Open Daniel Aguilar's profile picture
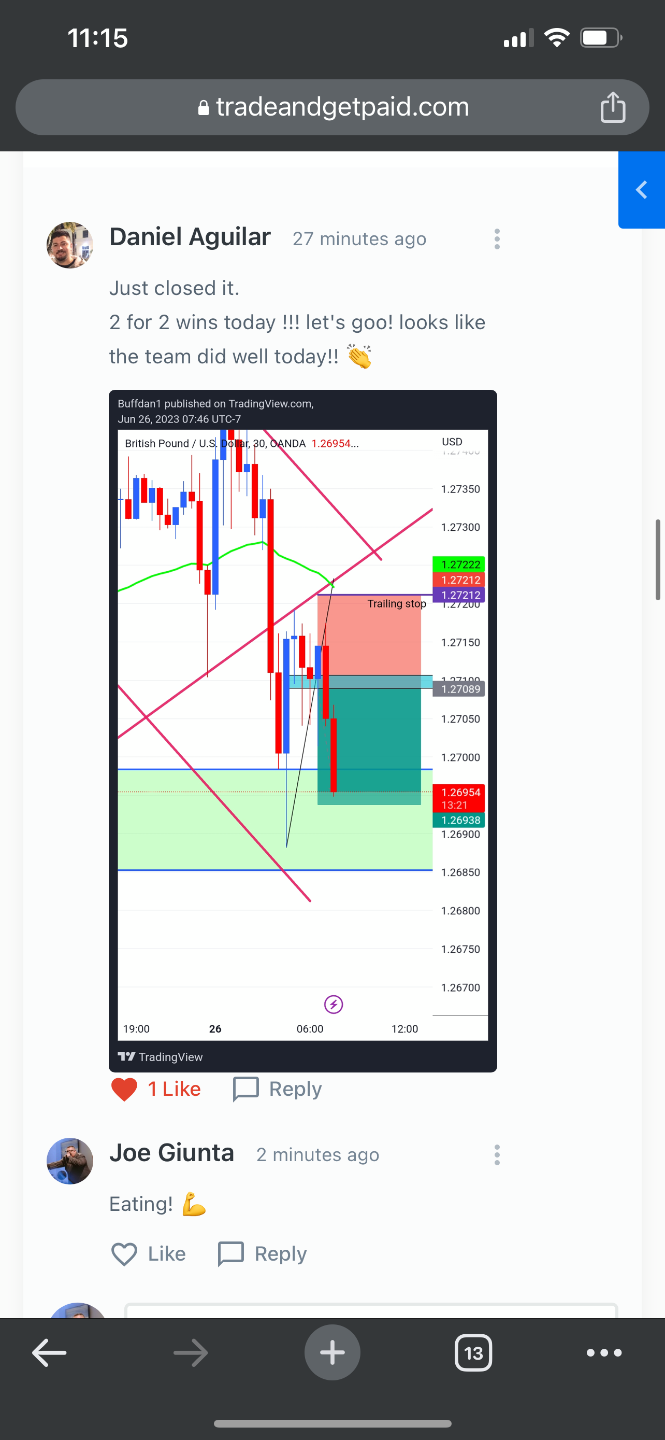 71,245
